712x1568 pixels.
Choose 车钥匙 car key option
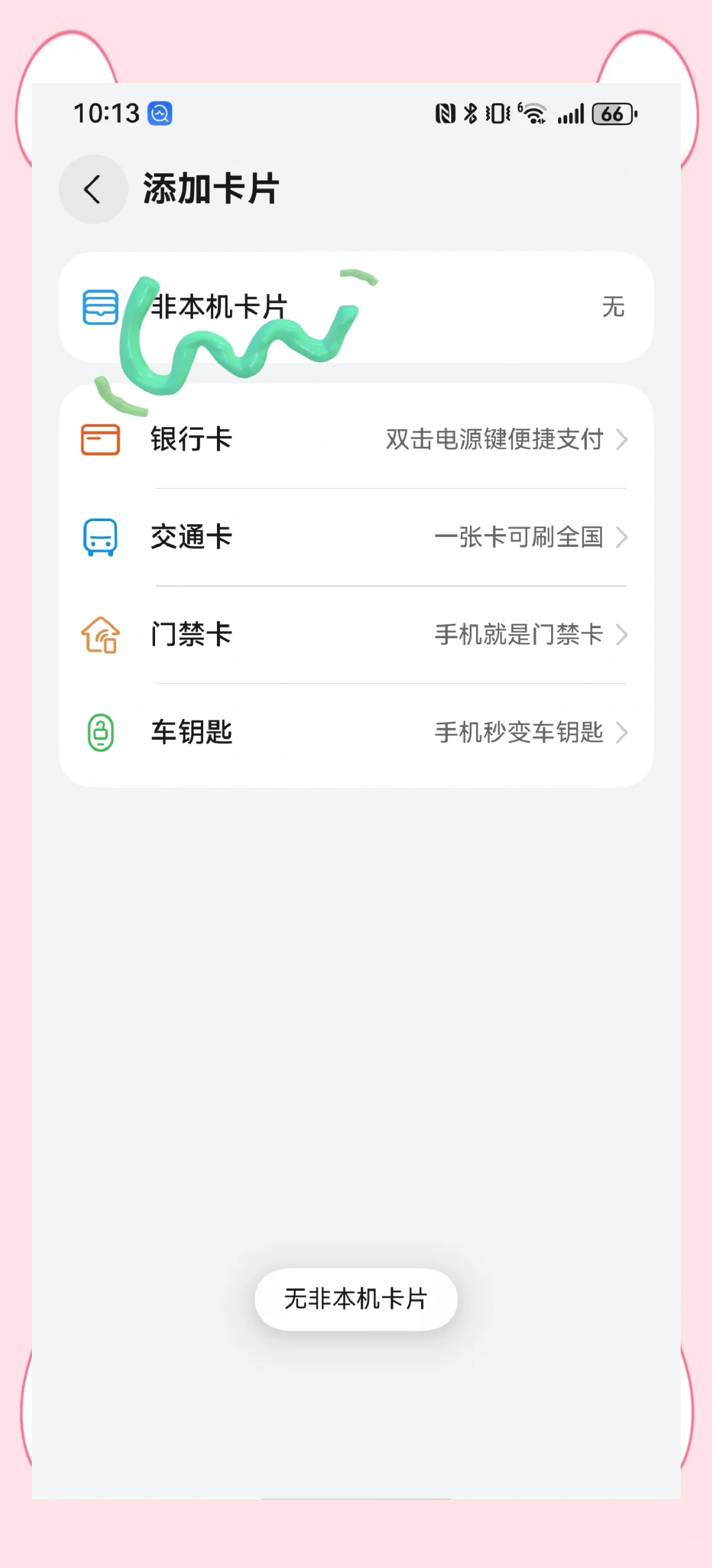[356, 732]
